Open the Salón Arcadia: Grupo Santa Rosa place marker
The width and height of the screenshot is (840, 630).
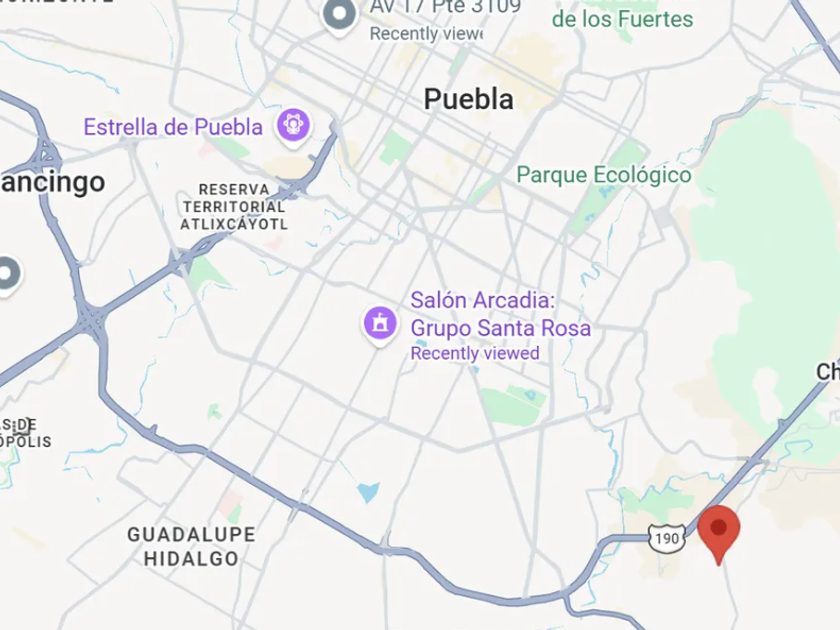(380, 323)
